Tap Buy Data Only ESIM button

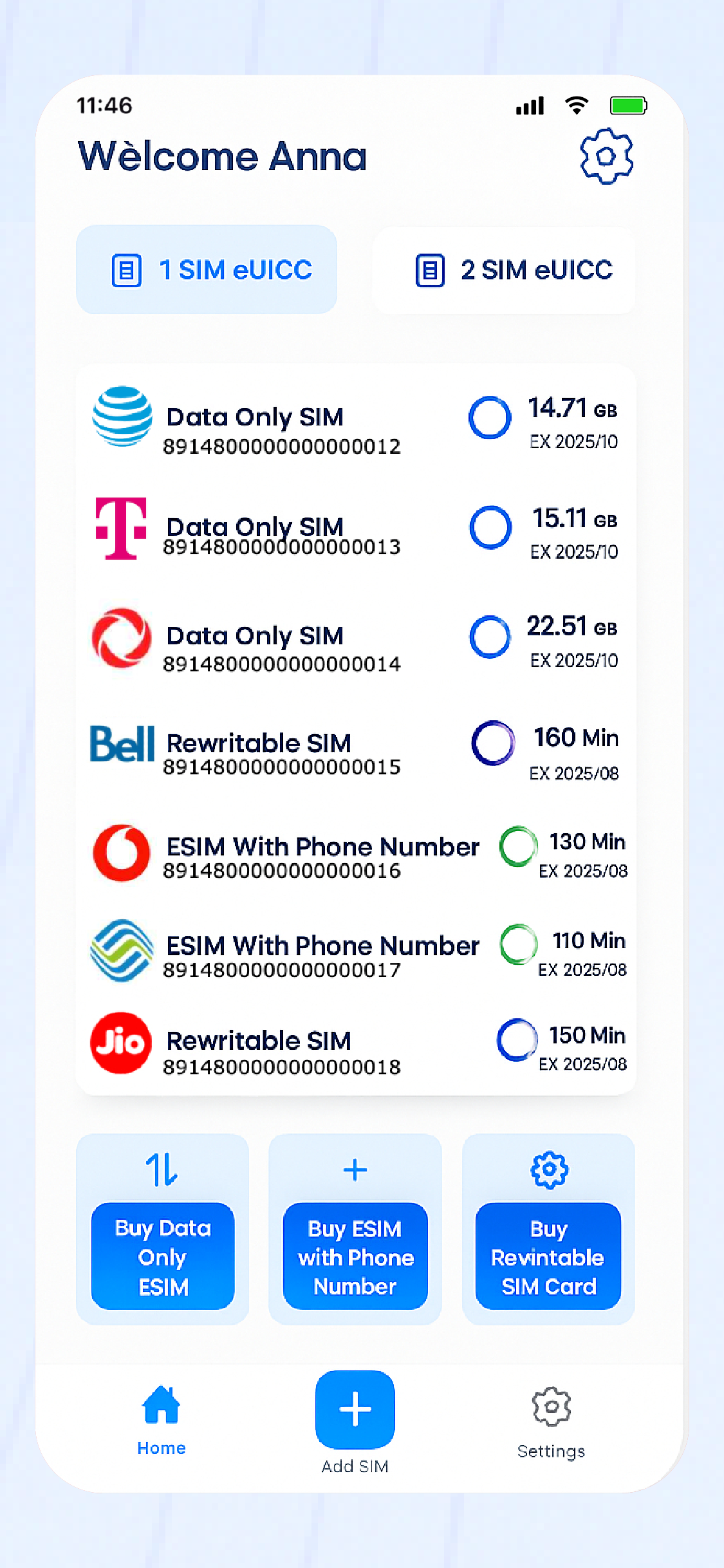point(163,1256)
